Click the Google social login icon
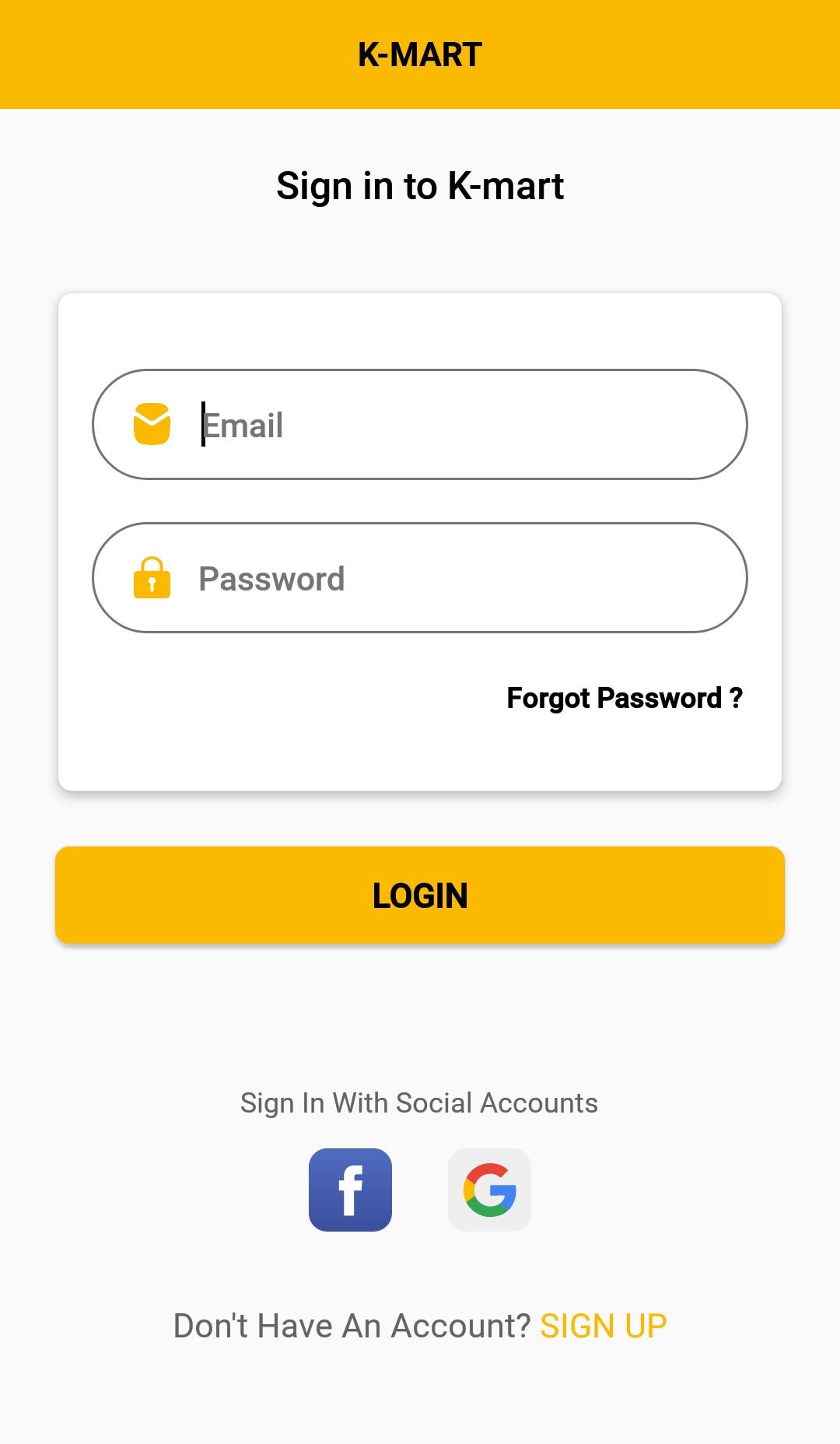 coord(489,1190)
